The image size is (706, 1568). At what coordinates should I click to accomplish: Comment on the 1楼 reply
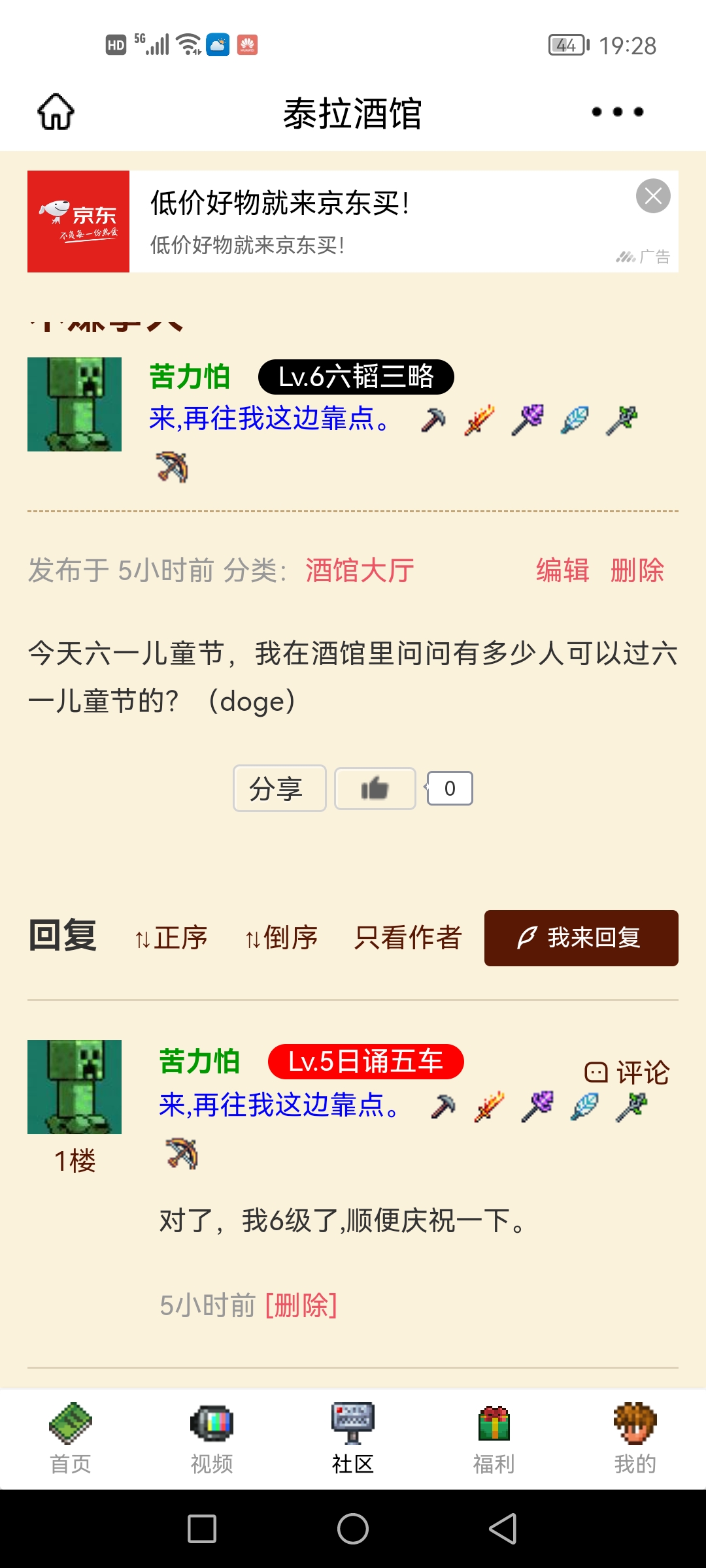[x=626, y=1072]
